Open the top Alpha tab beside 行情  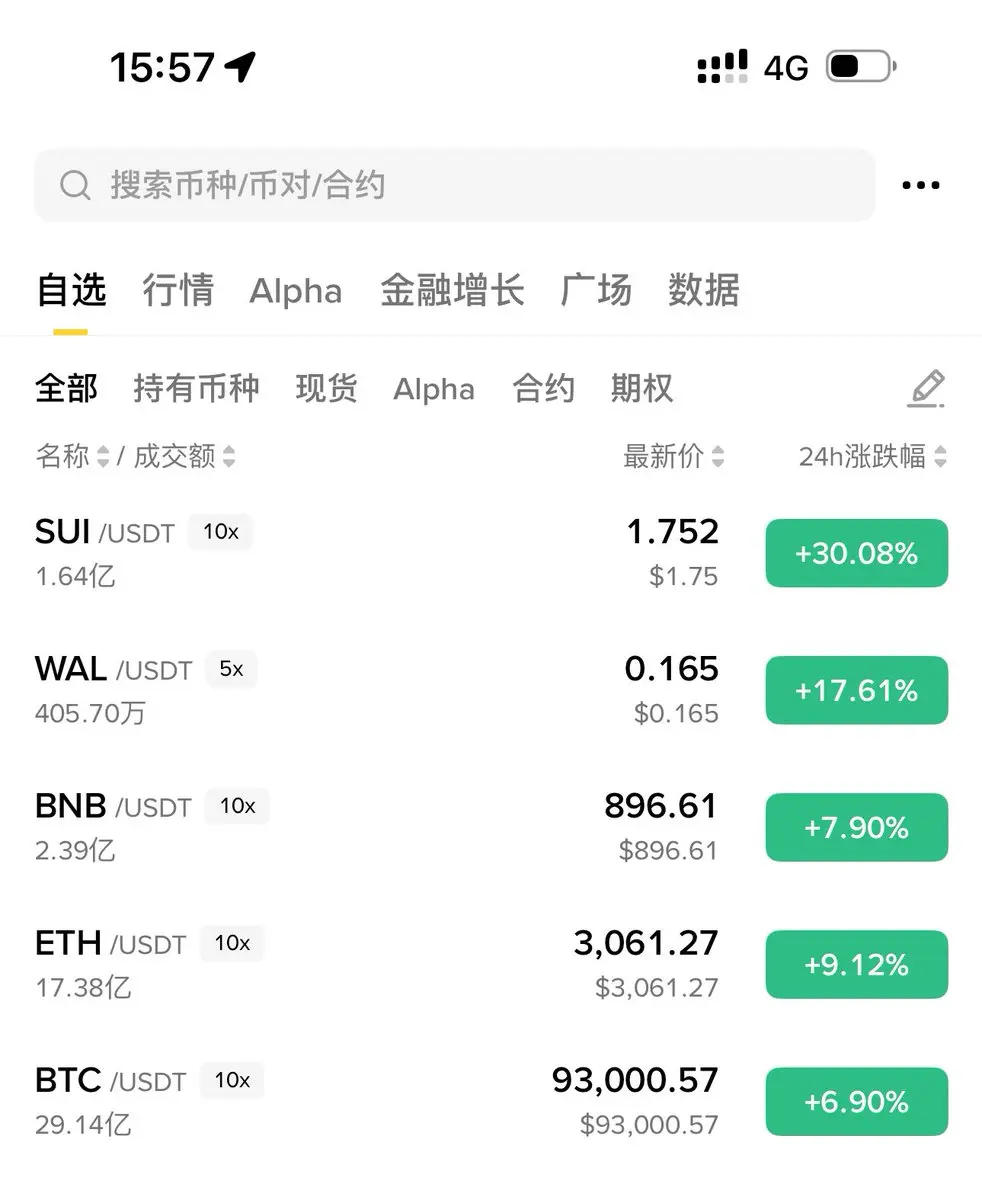[295, 291]
